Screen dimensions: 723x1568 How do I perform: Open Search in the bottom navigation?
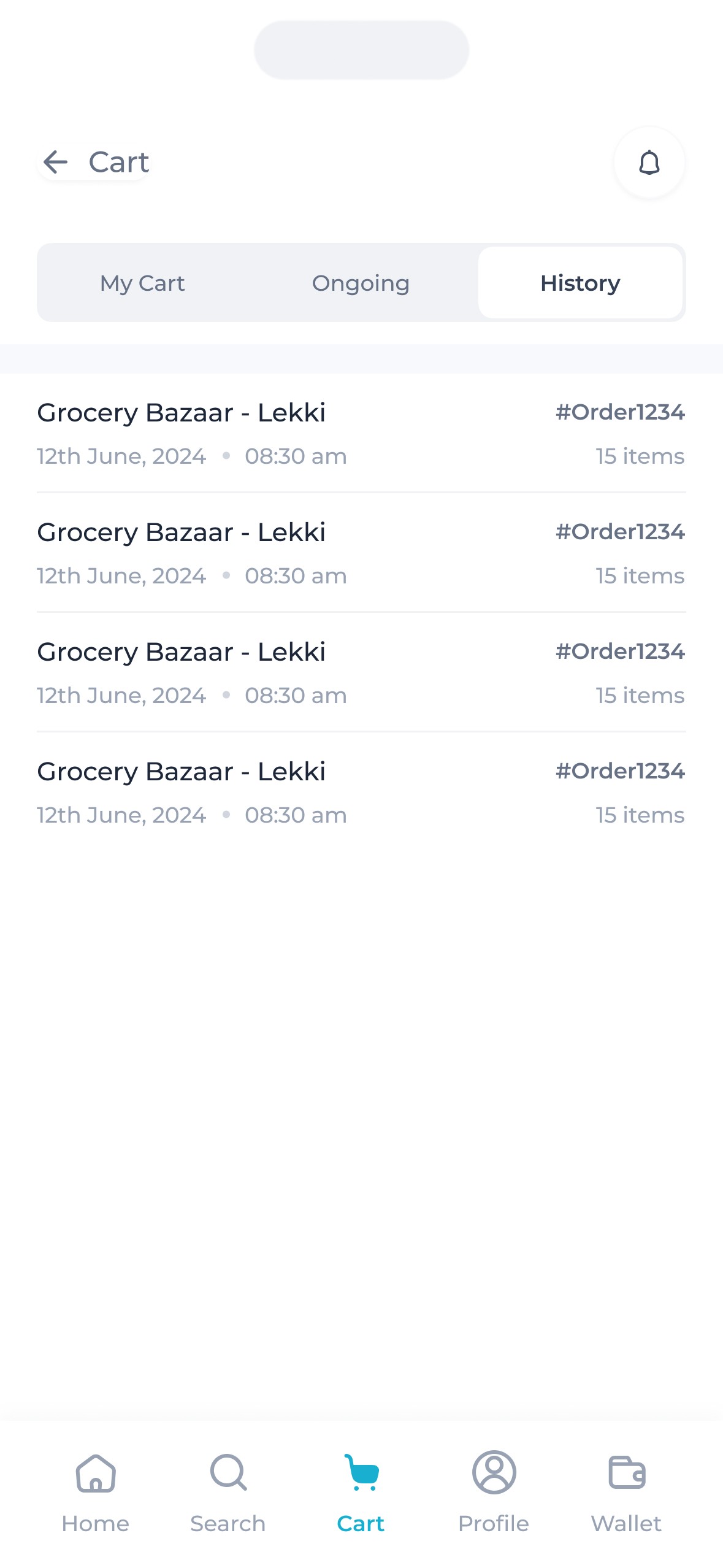coord(228,1491)
